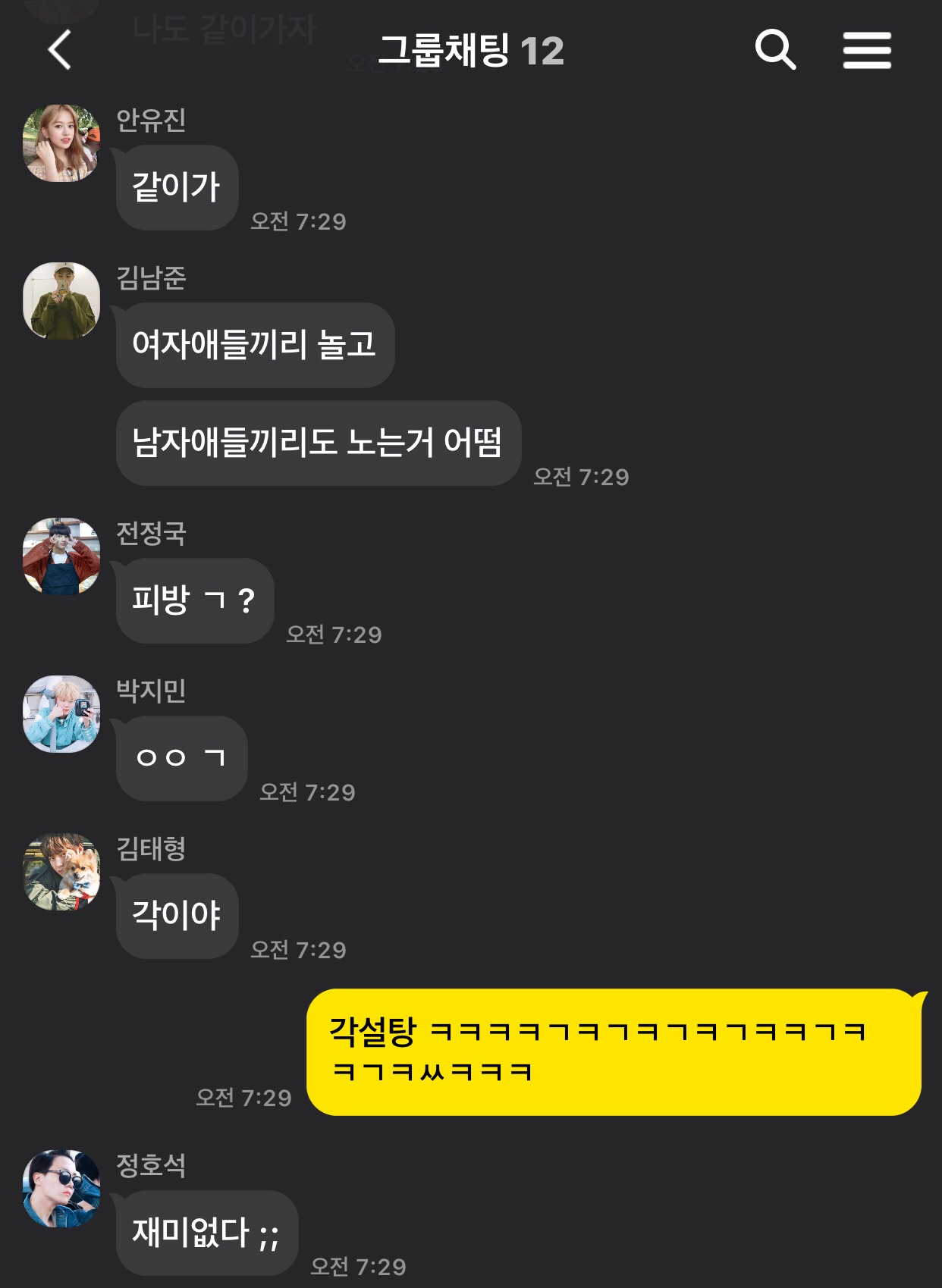Open 김남준's profile photo

[x=61, y=301]
